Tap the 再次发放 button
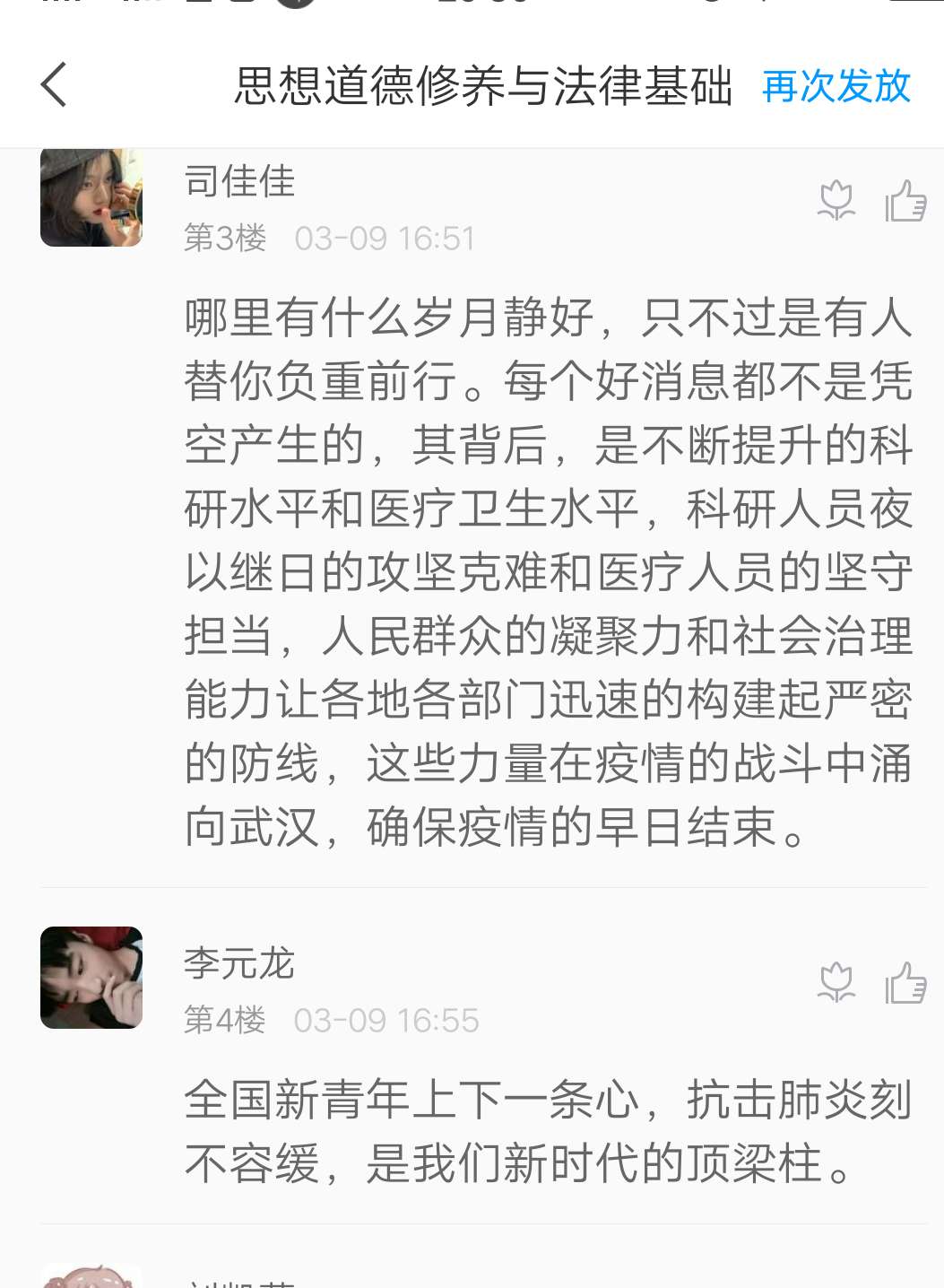Screen dimensions: 944x1288 click(x=836, y=87)
